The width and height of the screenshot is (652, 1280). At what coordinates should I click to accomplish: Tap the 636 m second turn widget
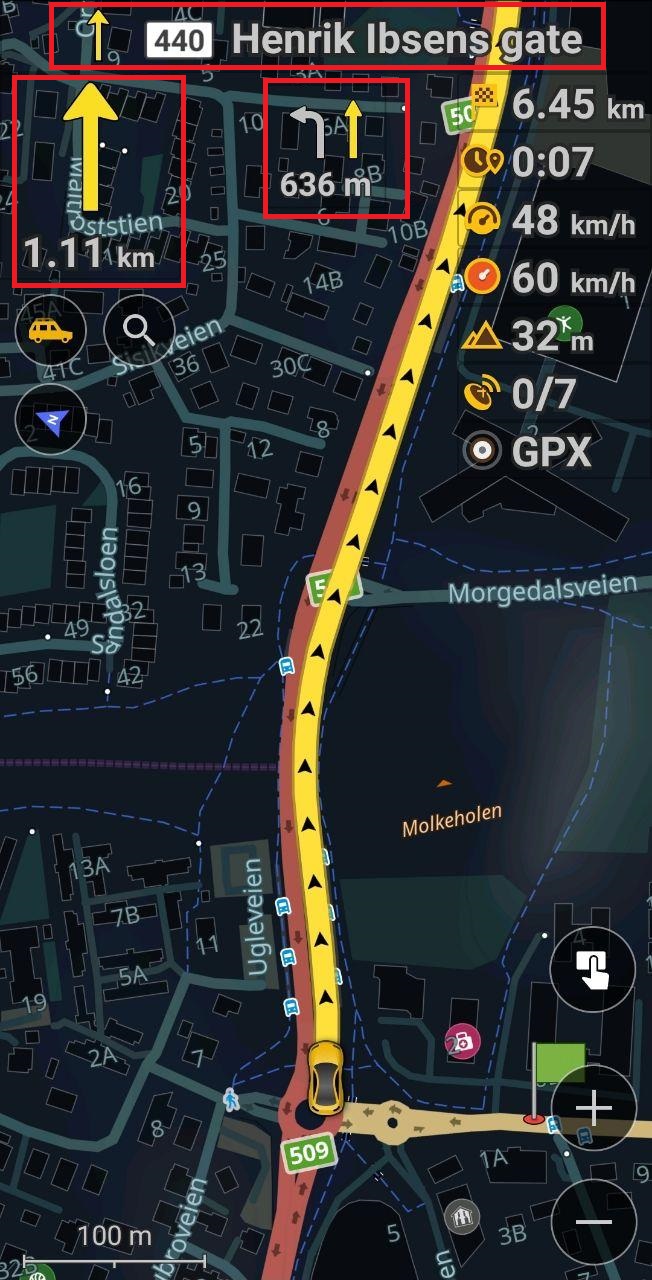coord(336,148)
